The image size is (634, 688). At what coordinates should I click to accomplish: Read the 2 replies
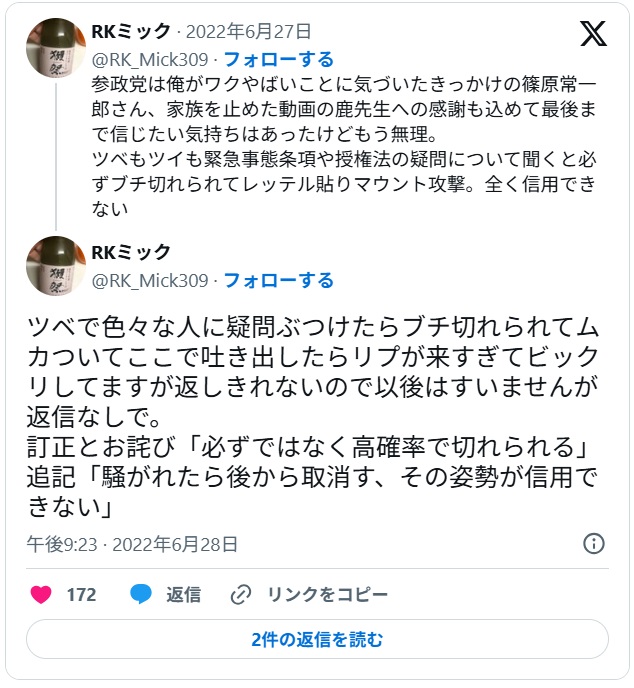coord(317,639)
